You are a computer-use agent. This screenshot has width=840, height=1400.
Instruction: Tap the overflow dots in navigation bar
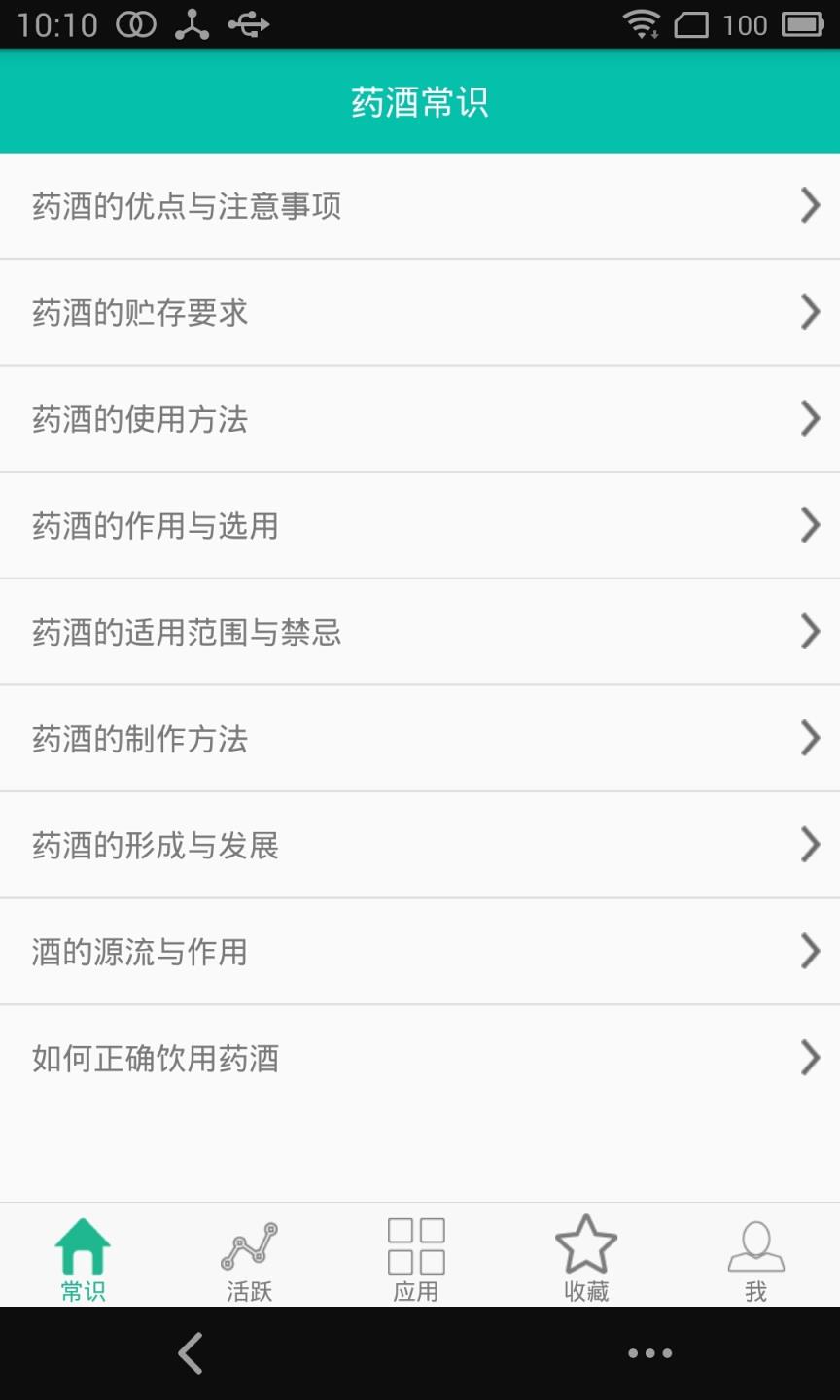[649, 1352]
